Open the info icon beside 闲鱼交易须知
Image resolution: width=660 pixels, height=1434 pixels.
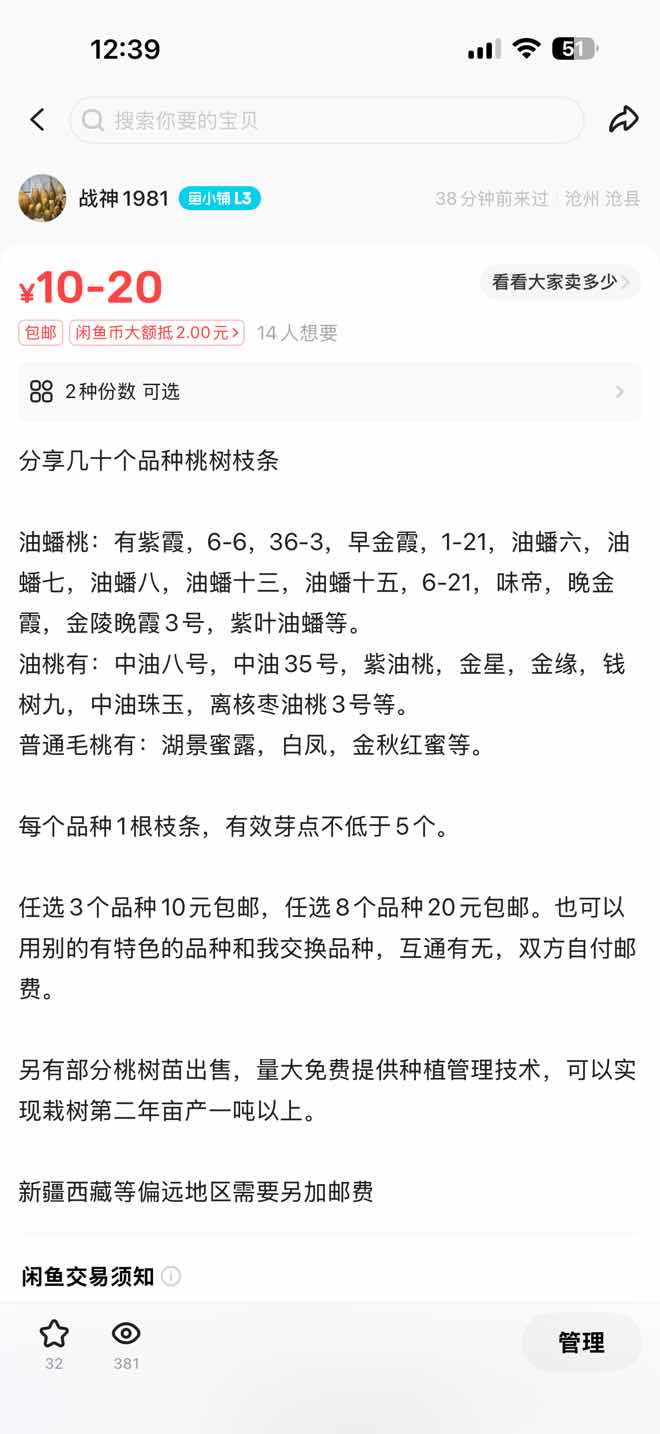coord(172,1276)
